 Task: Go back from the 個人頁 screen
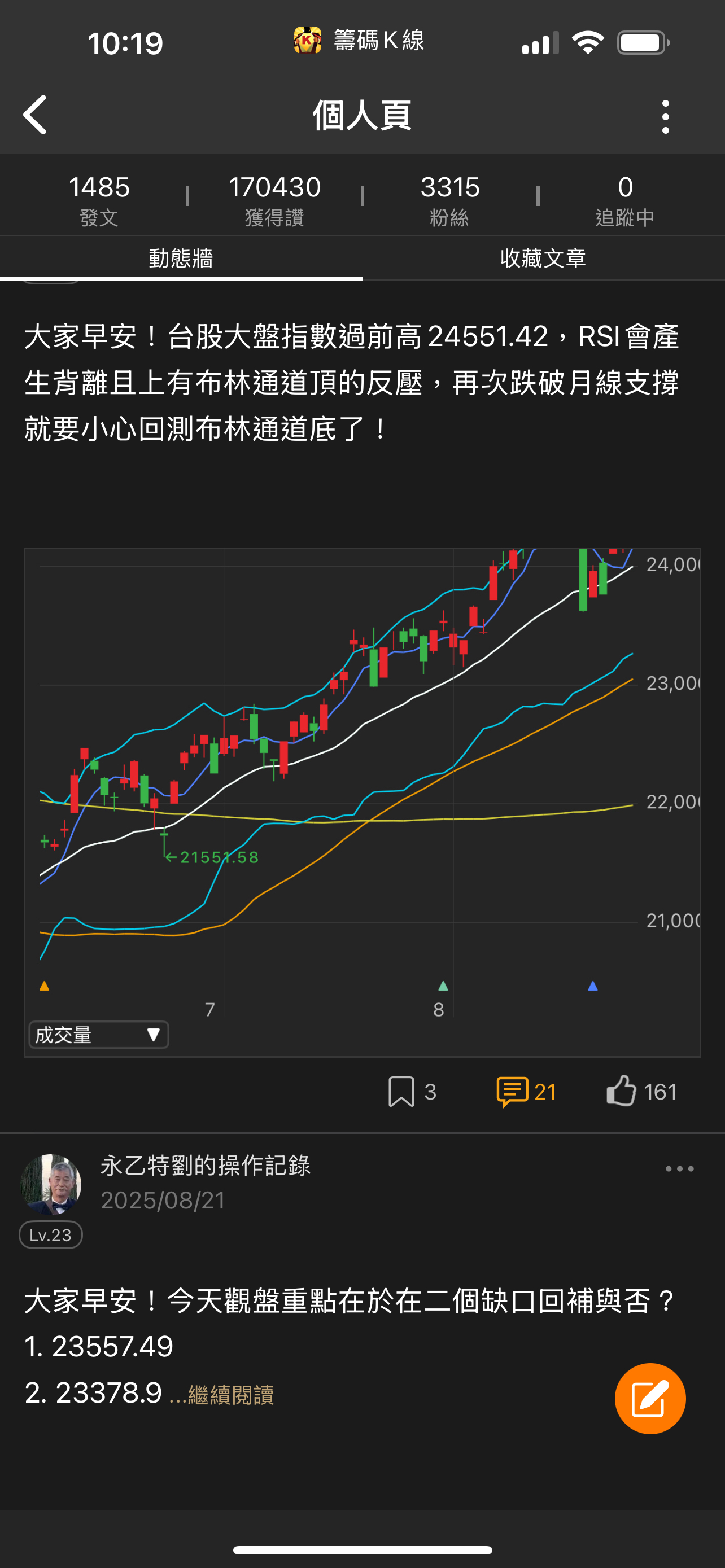36,115
